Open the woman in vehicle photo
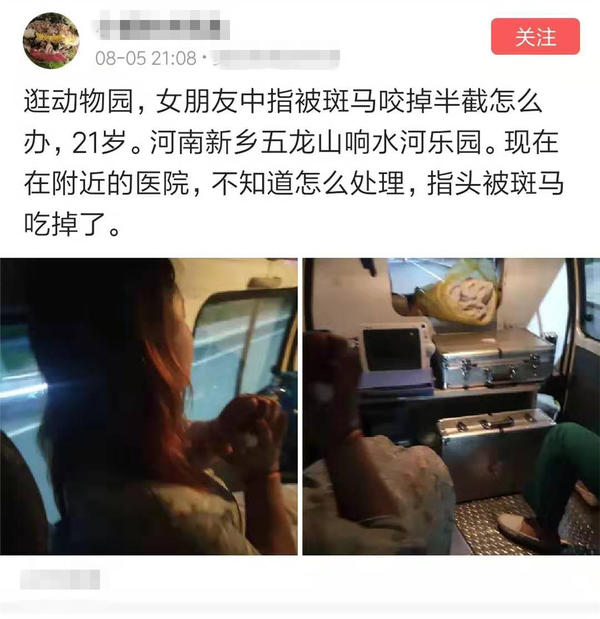The image size is (600, 619). point(149,406)
